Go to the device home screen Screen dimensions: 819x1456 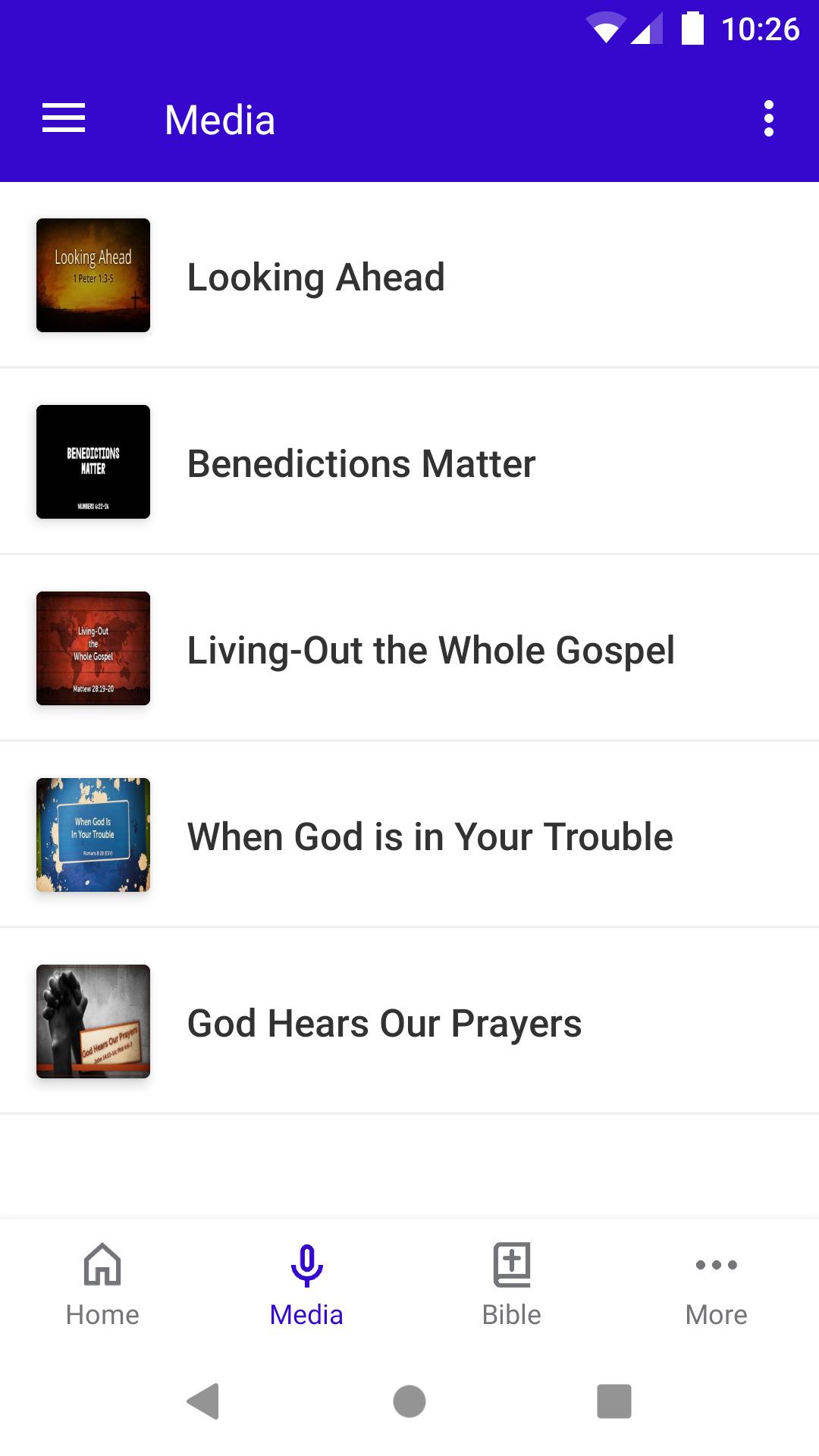pyautogui.click(x=409, y=1401)
